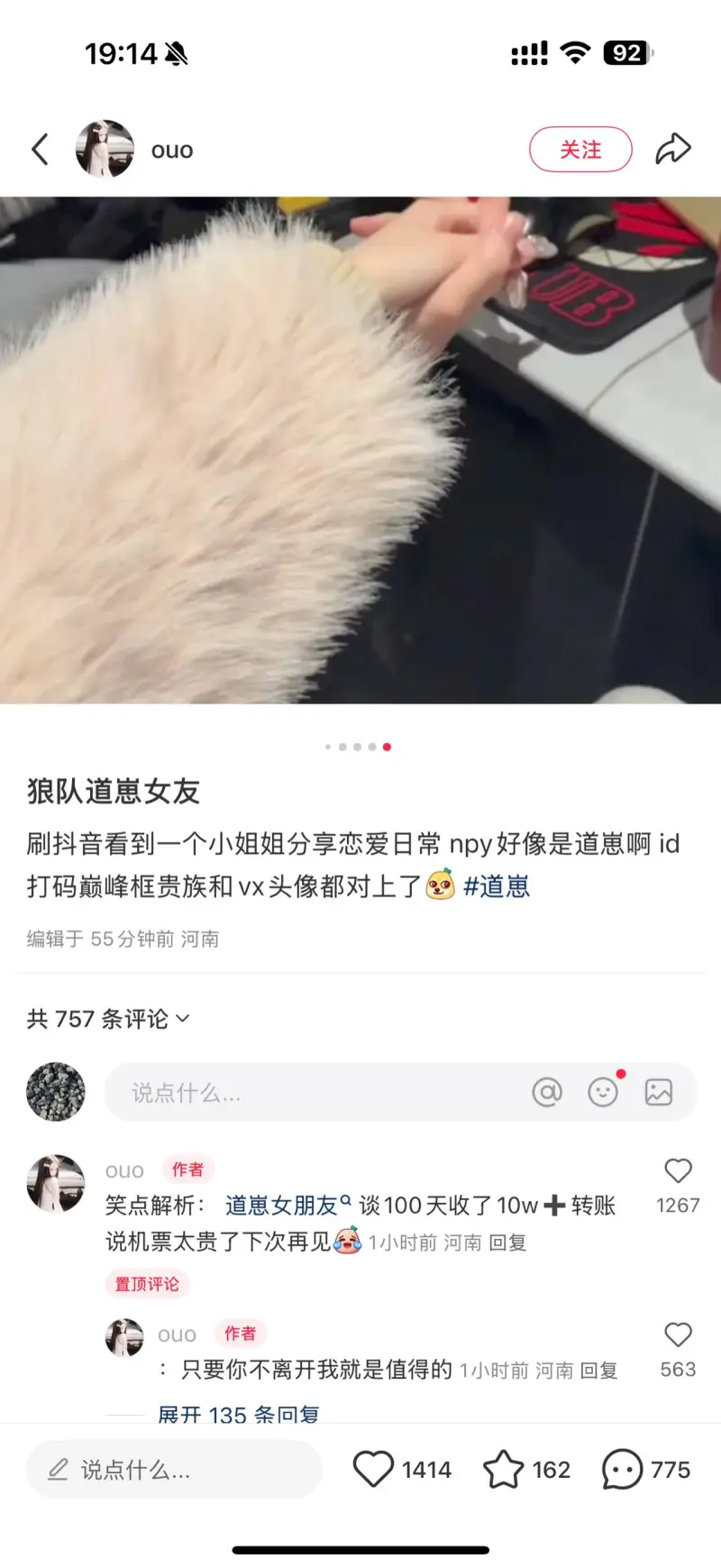Share this post via arrow icon

(672, 150)
